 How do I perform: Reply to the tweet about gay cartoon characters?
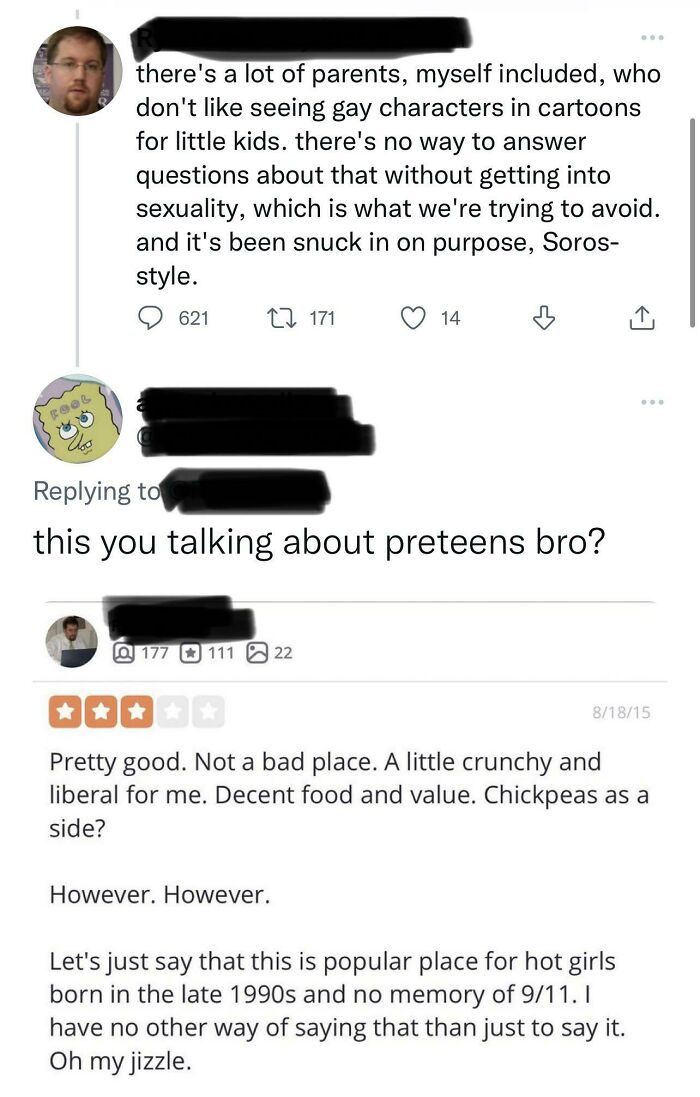[150, 318]
